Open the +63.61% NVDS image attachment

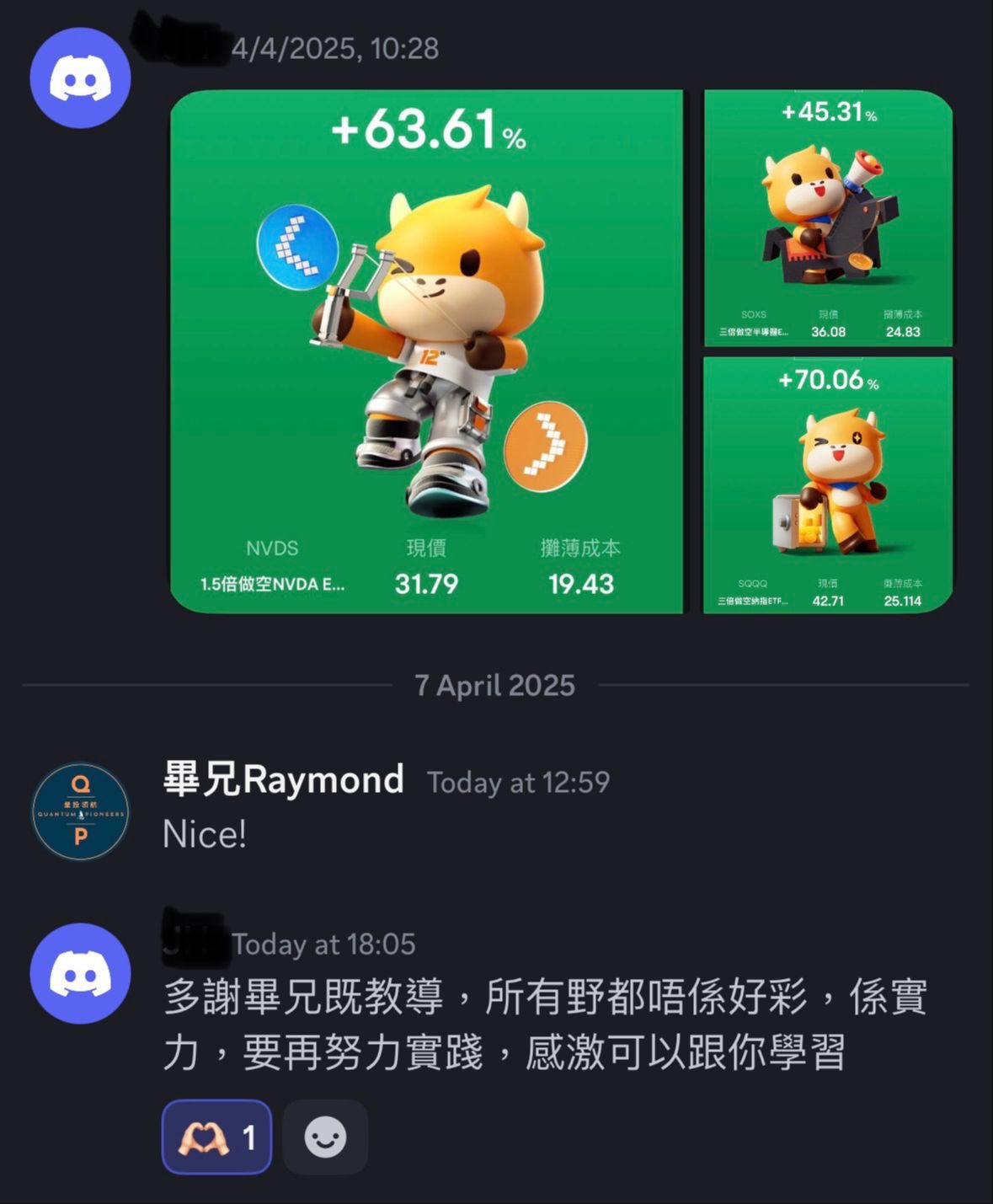click(x=426, y=351)
